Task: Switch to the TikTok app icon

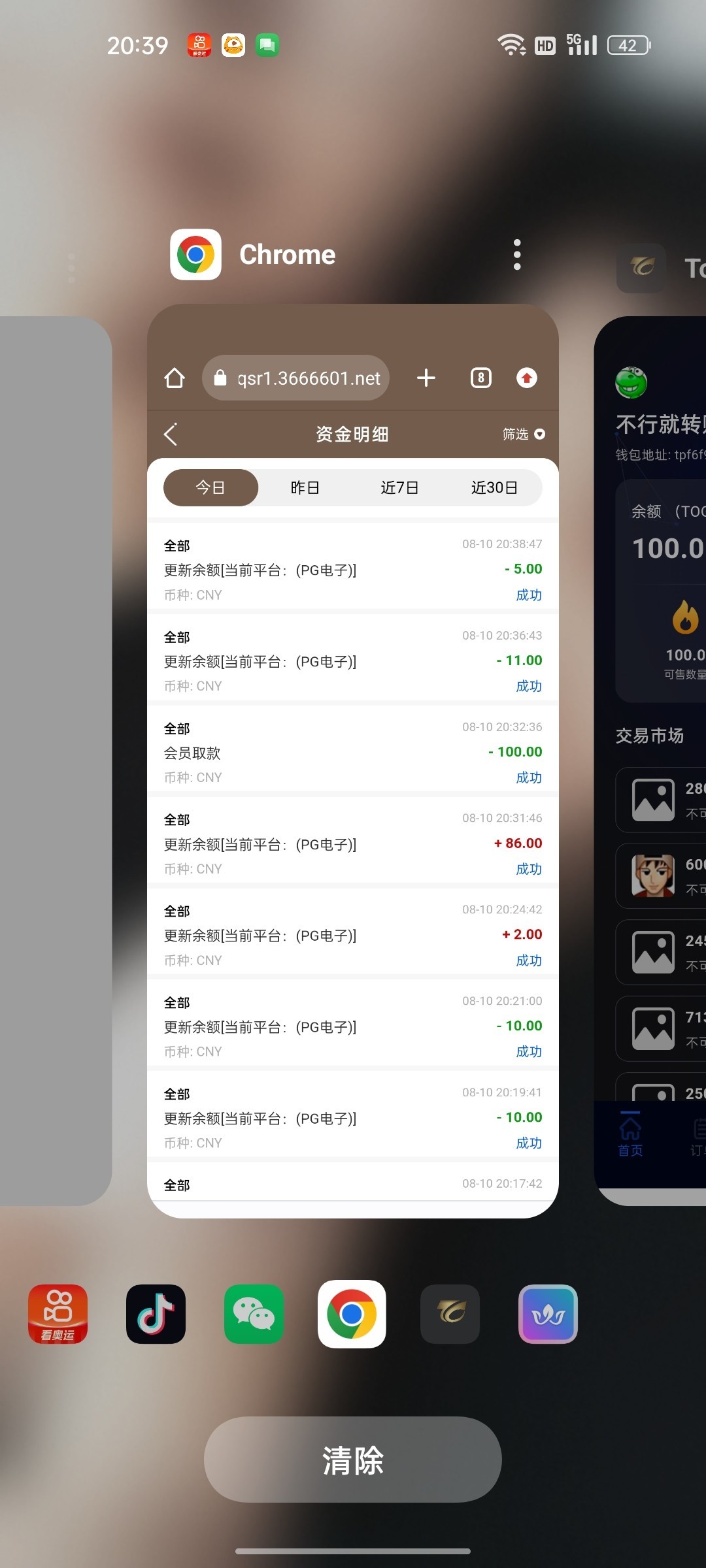Action: (x=156, y=1314)
